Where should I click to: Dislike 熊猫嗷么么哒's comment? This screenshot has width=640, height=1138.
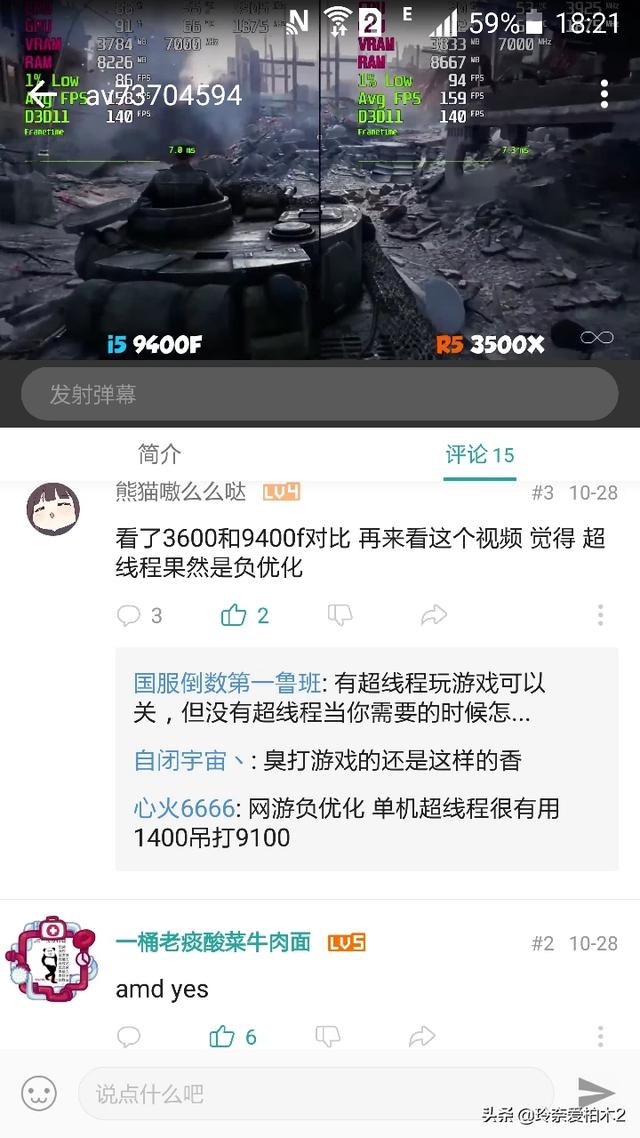coord(340,615)
